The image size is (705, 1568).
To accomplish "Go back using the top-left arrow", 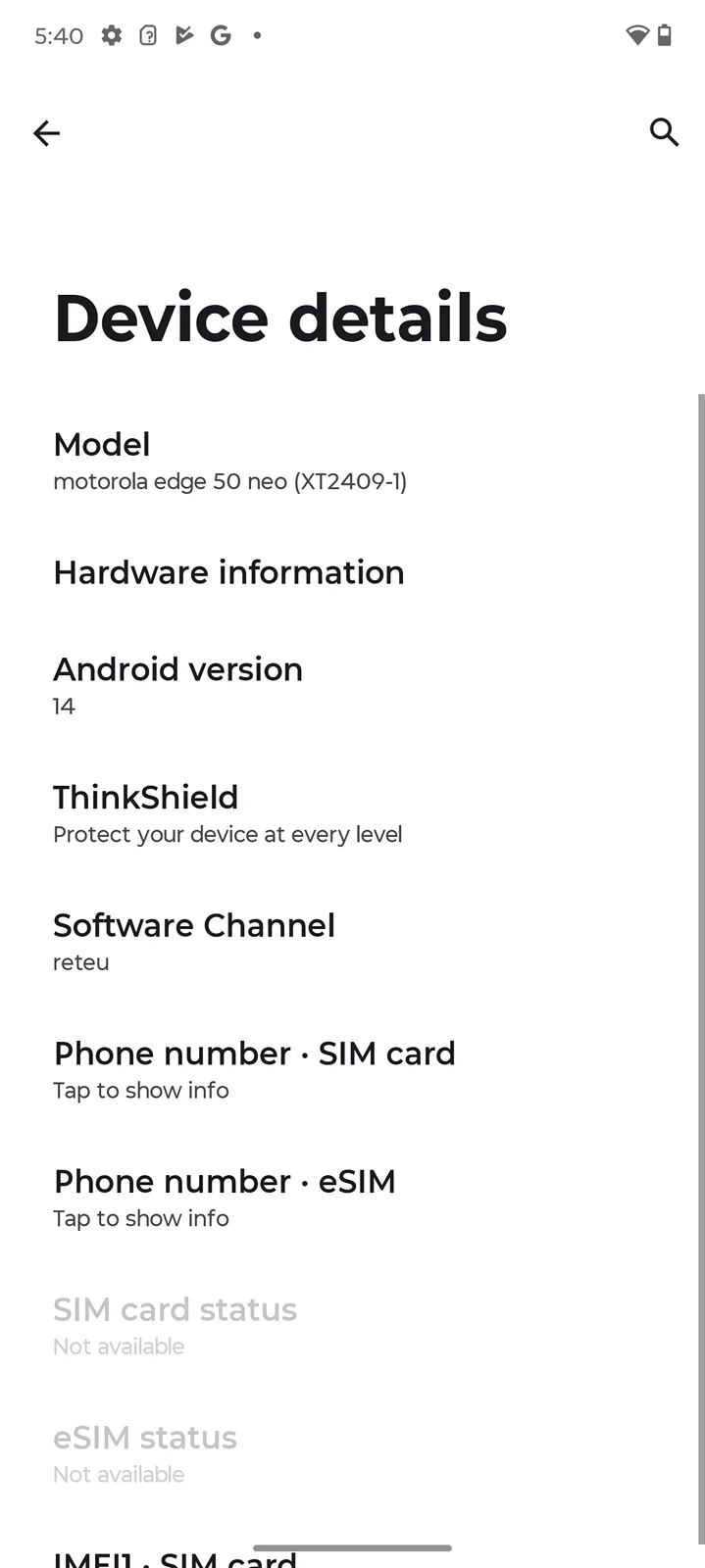I will [x=46, y=133].
